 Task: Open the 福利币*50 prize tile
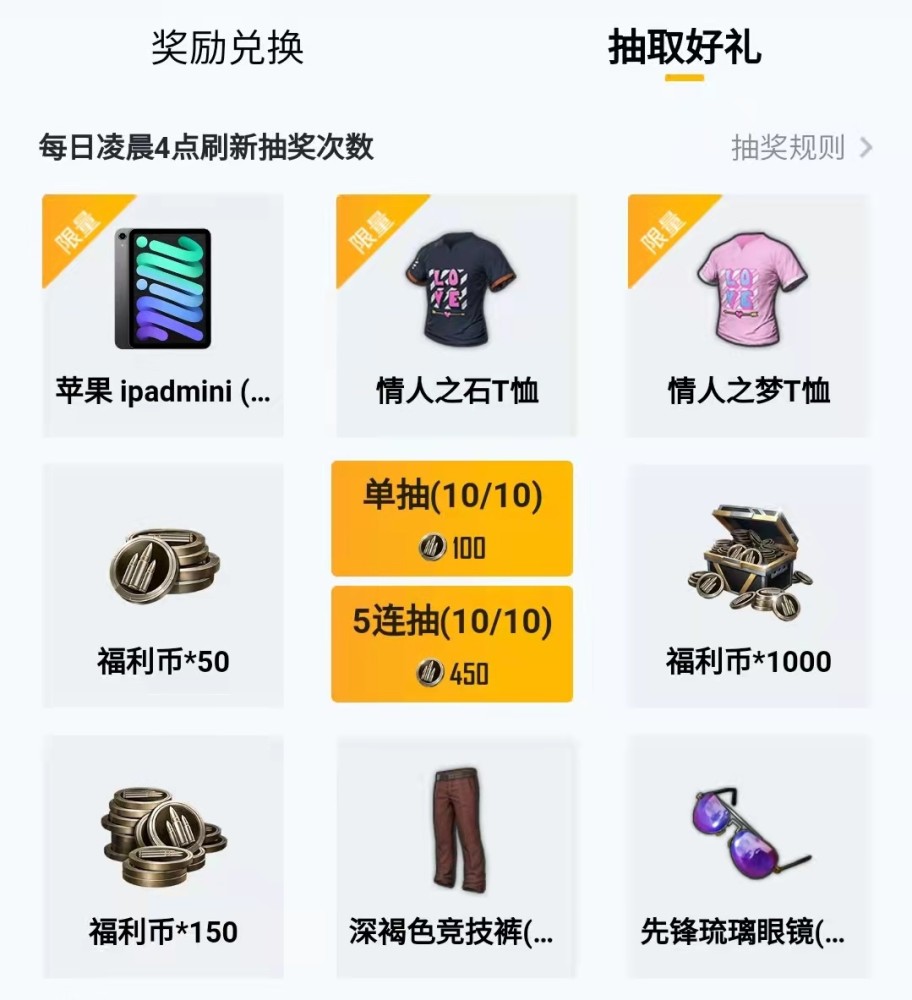(163, 586)
